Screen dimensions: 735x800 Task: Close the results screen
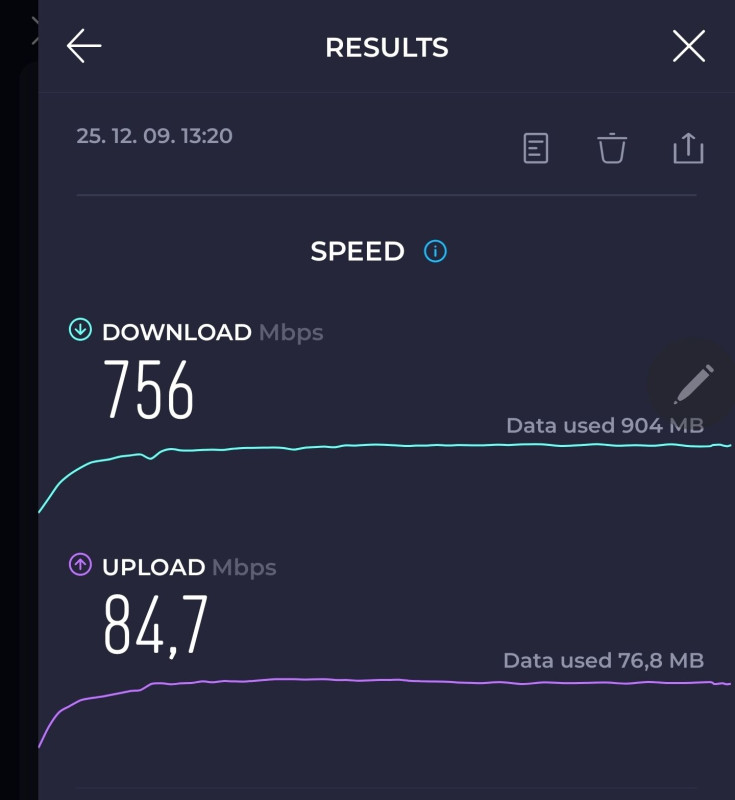[x=688, y=46]
